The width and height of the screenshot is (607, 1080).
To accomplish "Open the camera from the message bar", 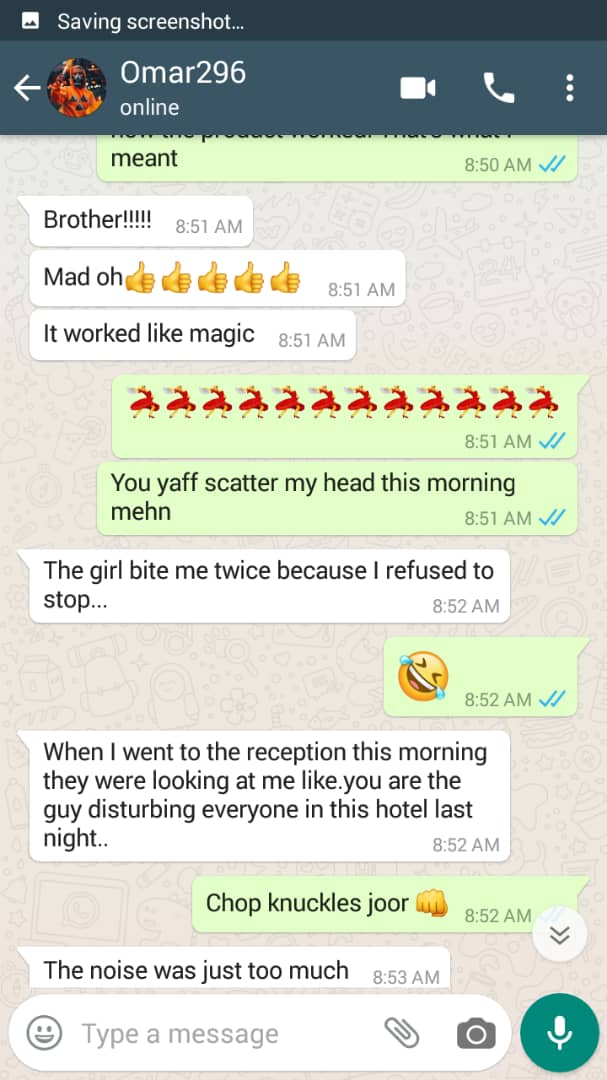I will (x=476, y=1033).
